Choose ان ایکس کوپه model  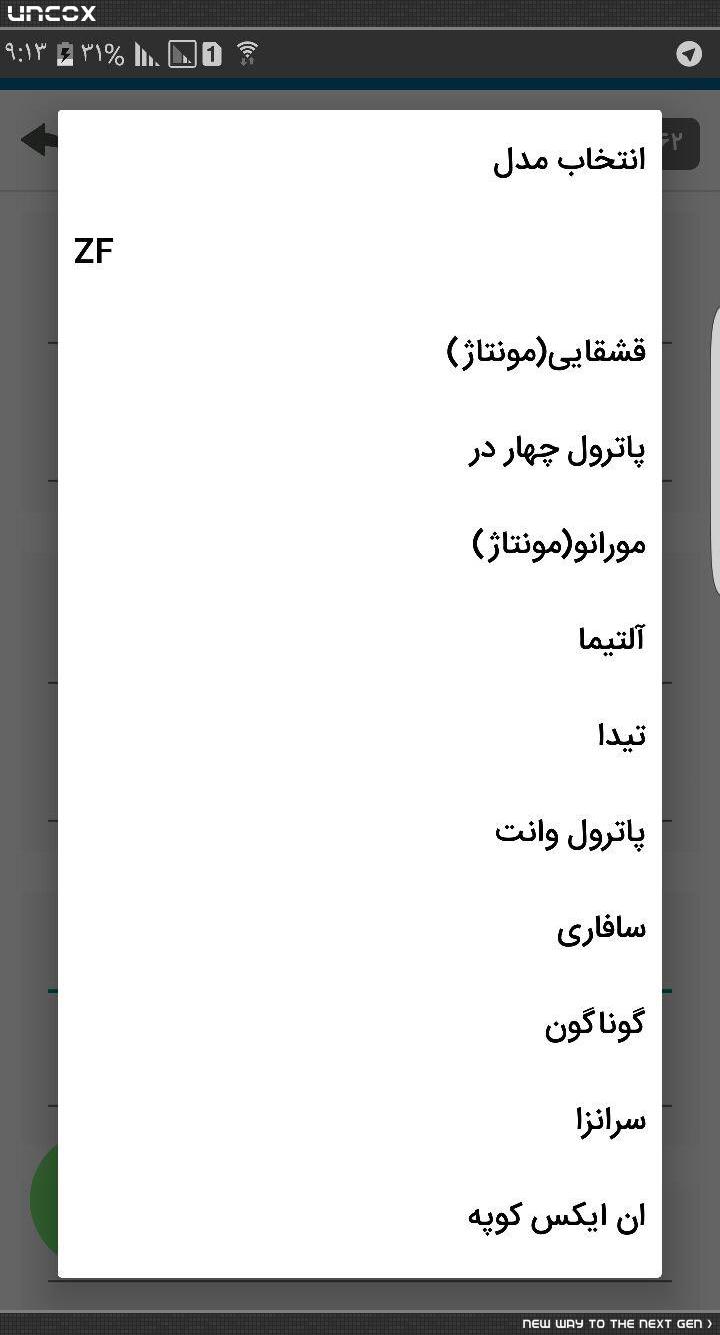pos(360,1216)
